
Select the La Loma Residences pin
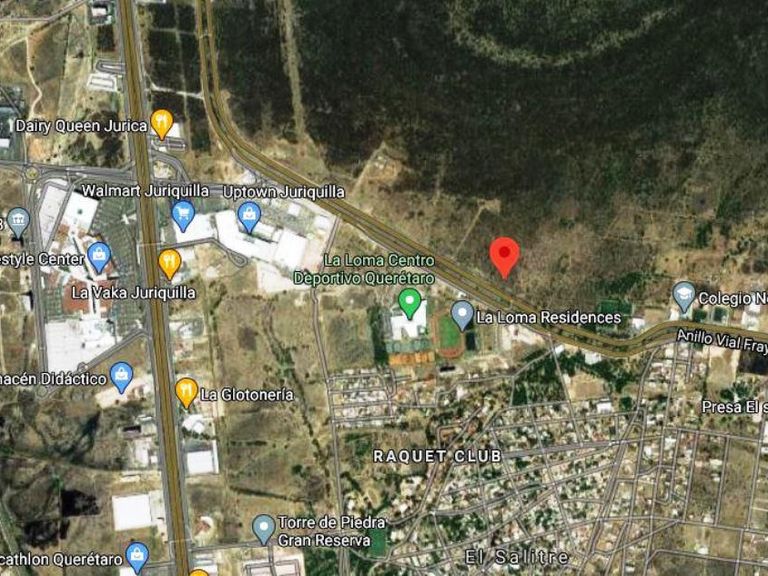click(462, 315)
